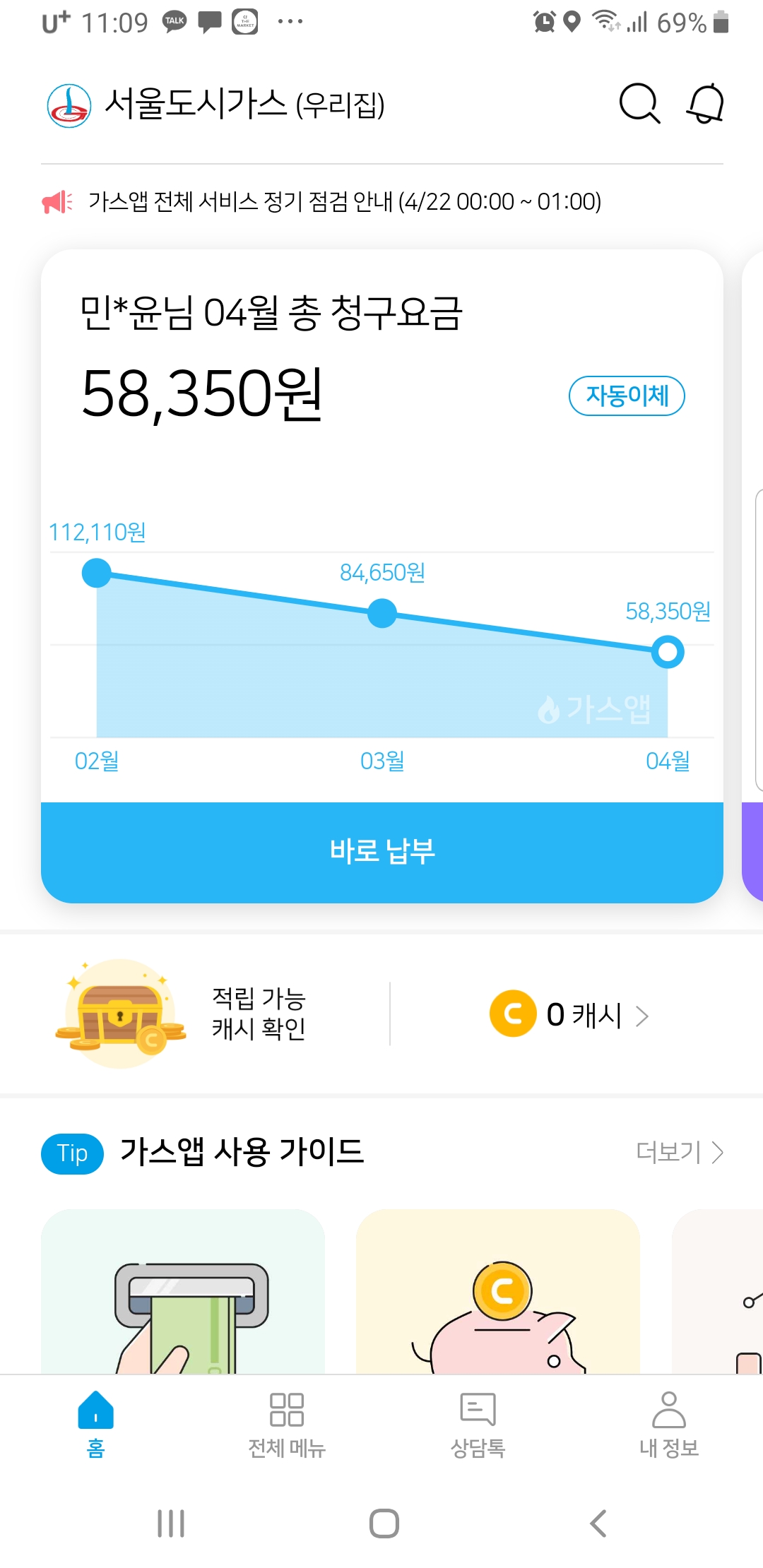Go back with the system back button
The height and width of the screenshot is (1568, 763).
[x=598, y=1524]
